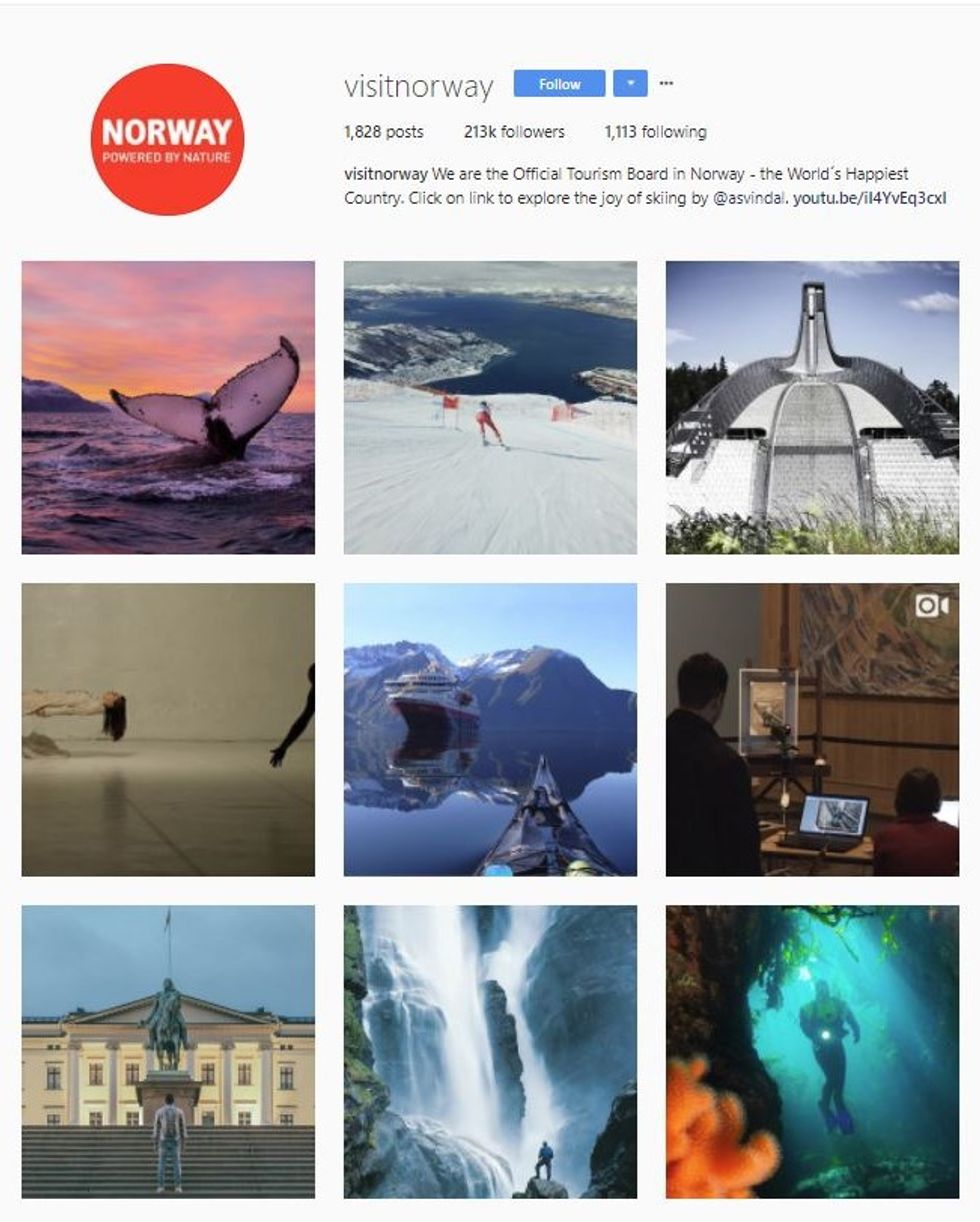Screen dimensions: 980x1222
Task: Open the downhill skier post
Action: click(490, 407)
